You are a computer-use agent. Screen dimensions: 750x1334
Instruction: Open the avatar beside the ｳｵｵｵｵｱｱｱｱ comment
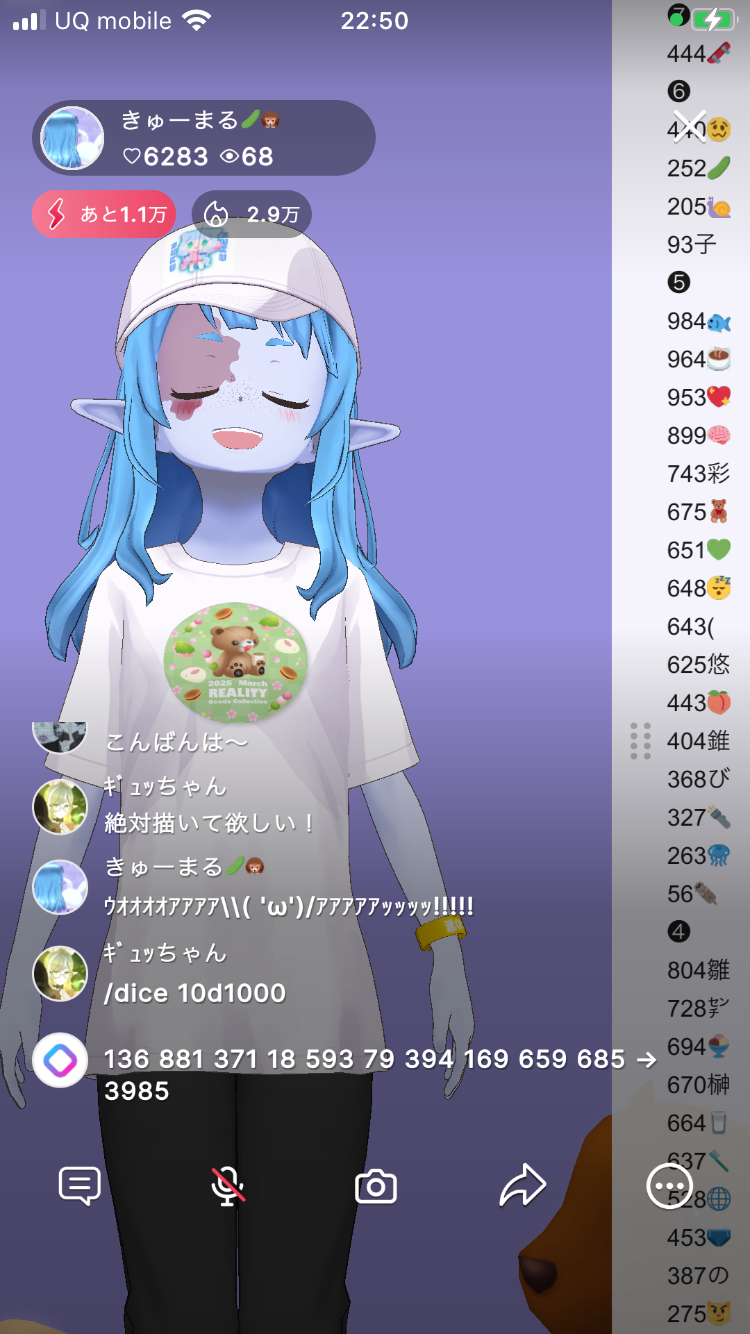coord(60,887)
